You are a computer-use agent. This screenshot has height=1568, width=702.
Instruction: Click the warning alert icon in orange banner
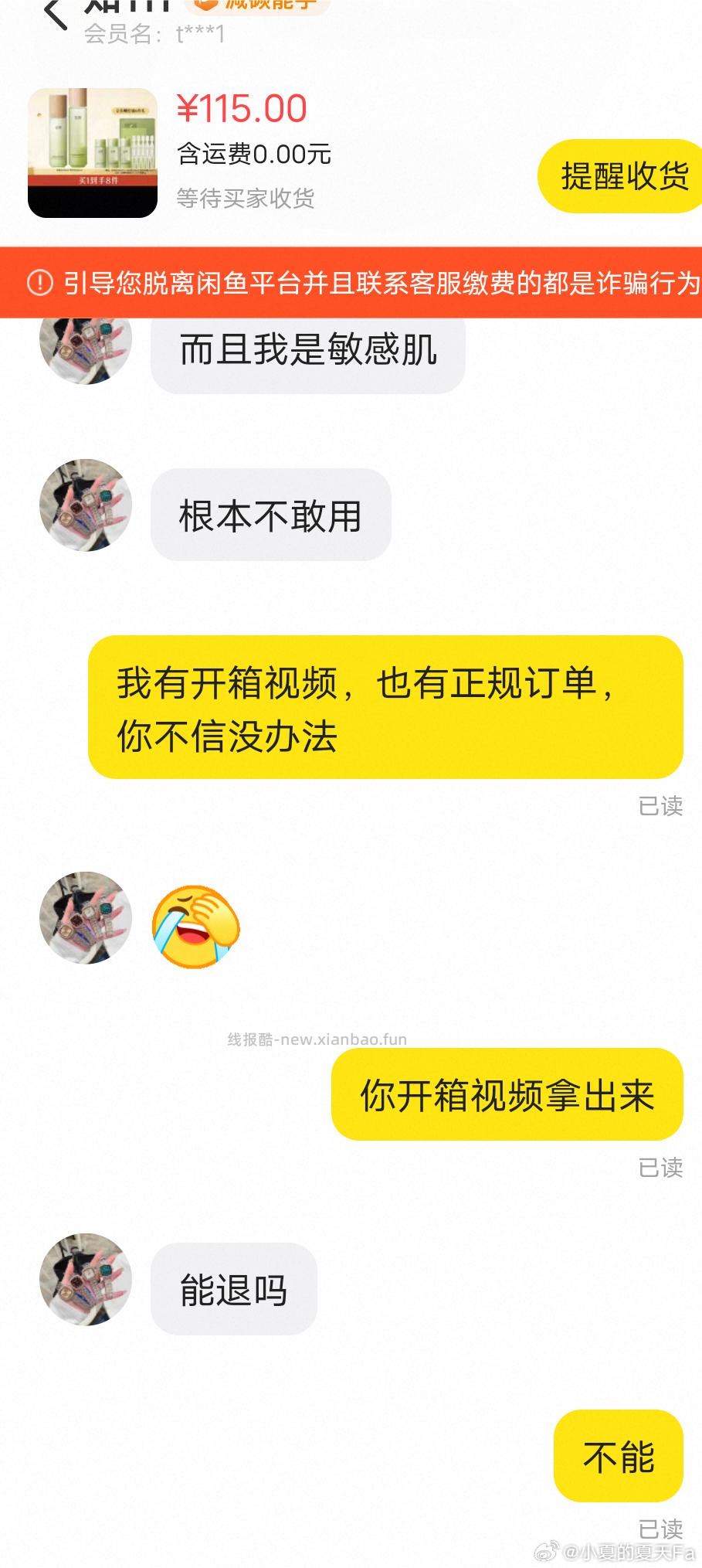37,284
